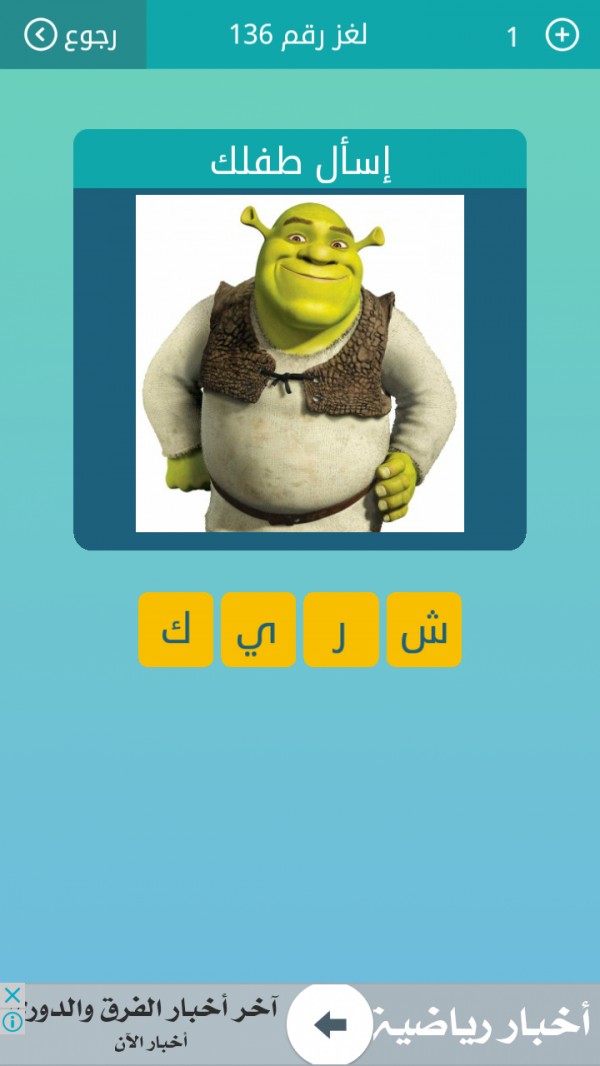600x1066 pixels.
Task: Dismiss the bottom ad banner
Action: (12, 995)
